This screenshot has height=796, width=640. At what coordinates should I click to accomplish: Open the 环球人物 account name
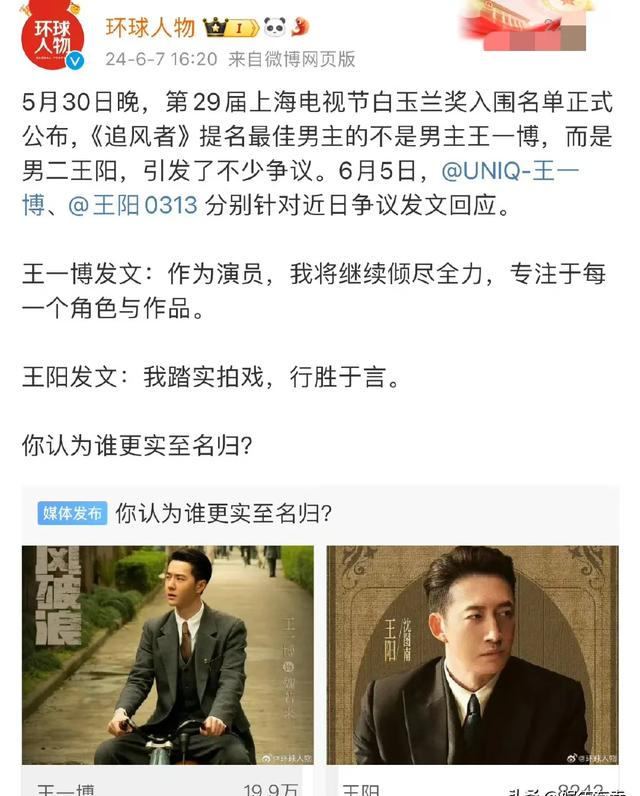click(x=151, y=27)
